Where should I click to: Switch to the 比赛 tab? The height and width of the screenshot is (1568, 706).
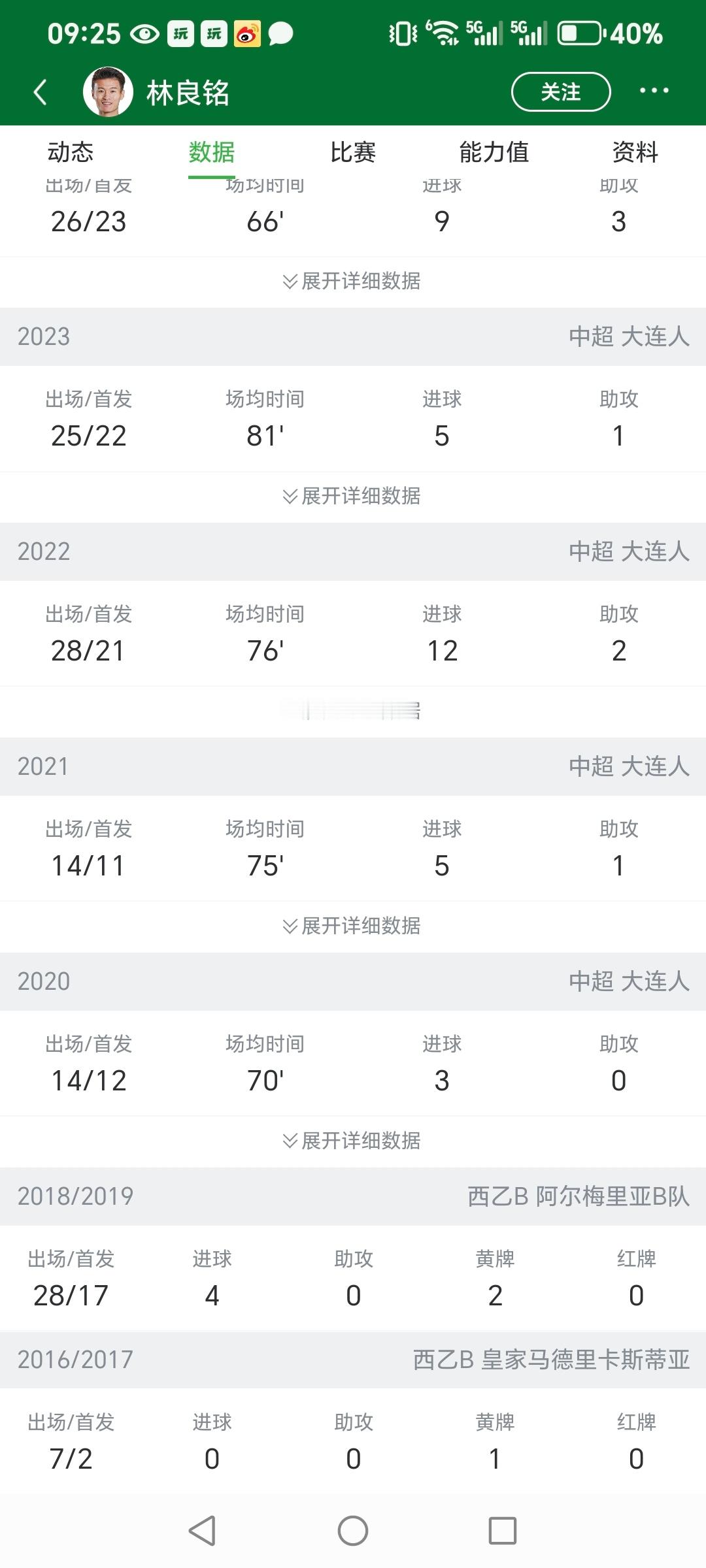point(353,152)
